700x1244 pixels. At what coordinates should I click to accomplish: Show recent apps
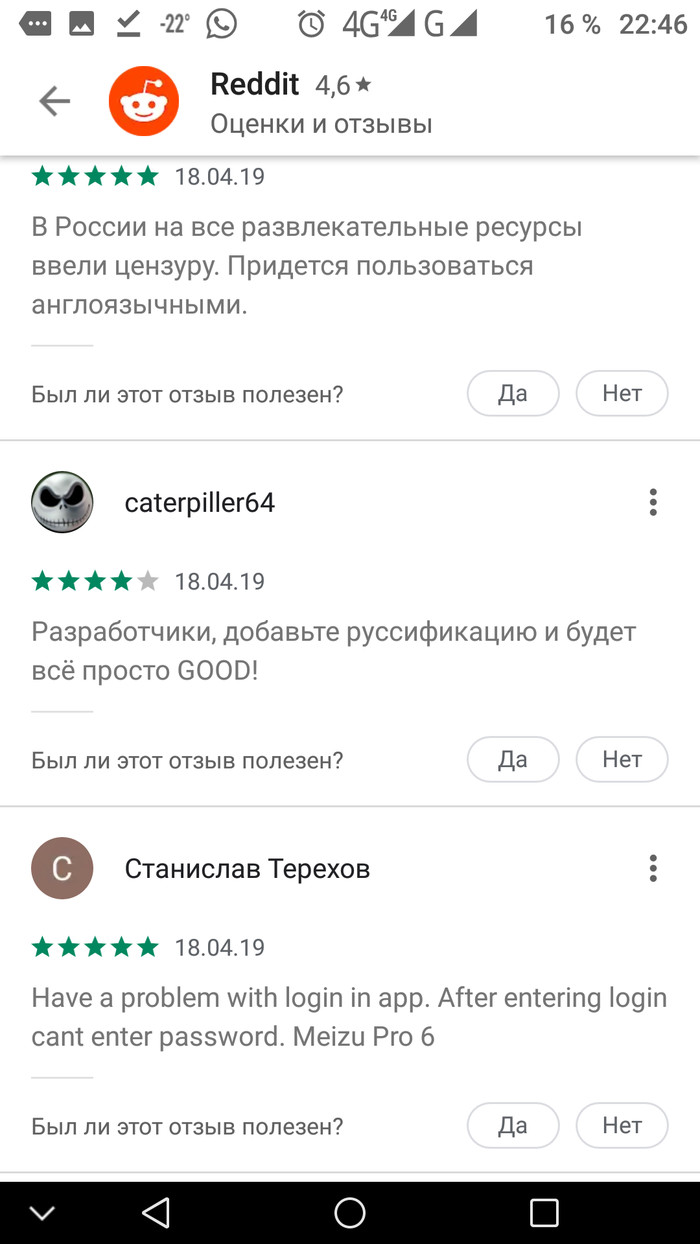(x=544, y=1213)
